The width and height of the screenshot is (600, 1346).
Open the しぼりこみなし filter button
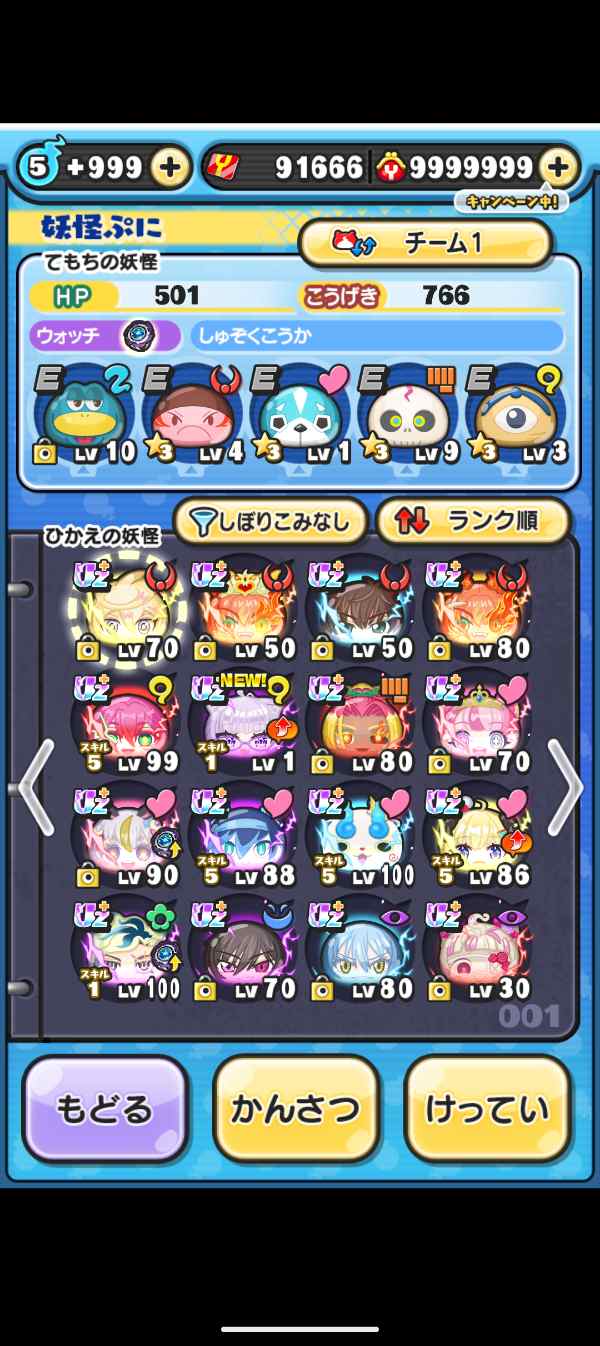click(x=271, y=520)
